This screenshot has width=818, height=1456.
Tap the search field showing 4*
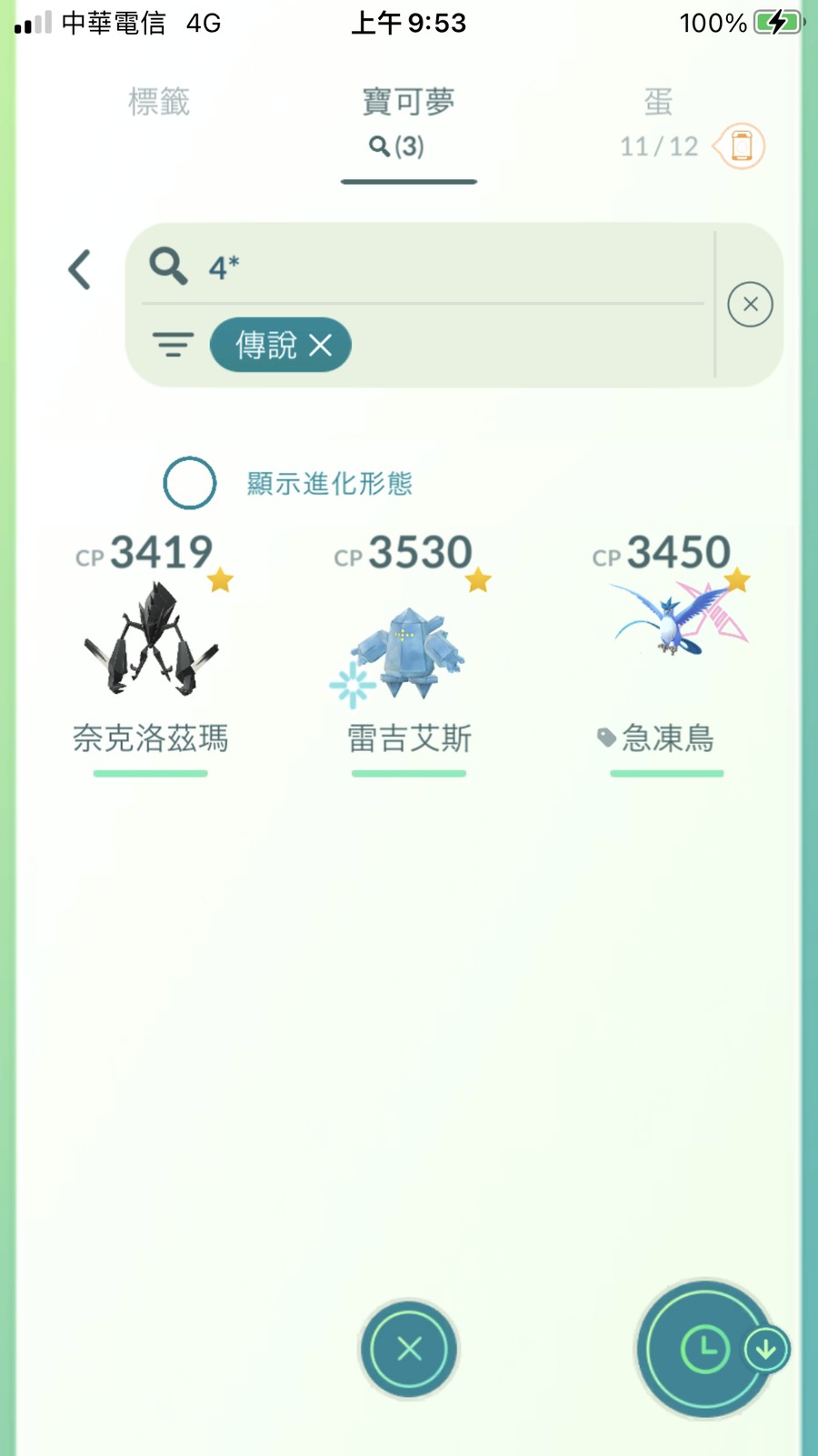pos(436,267)
